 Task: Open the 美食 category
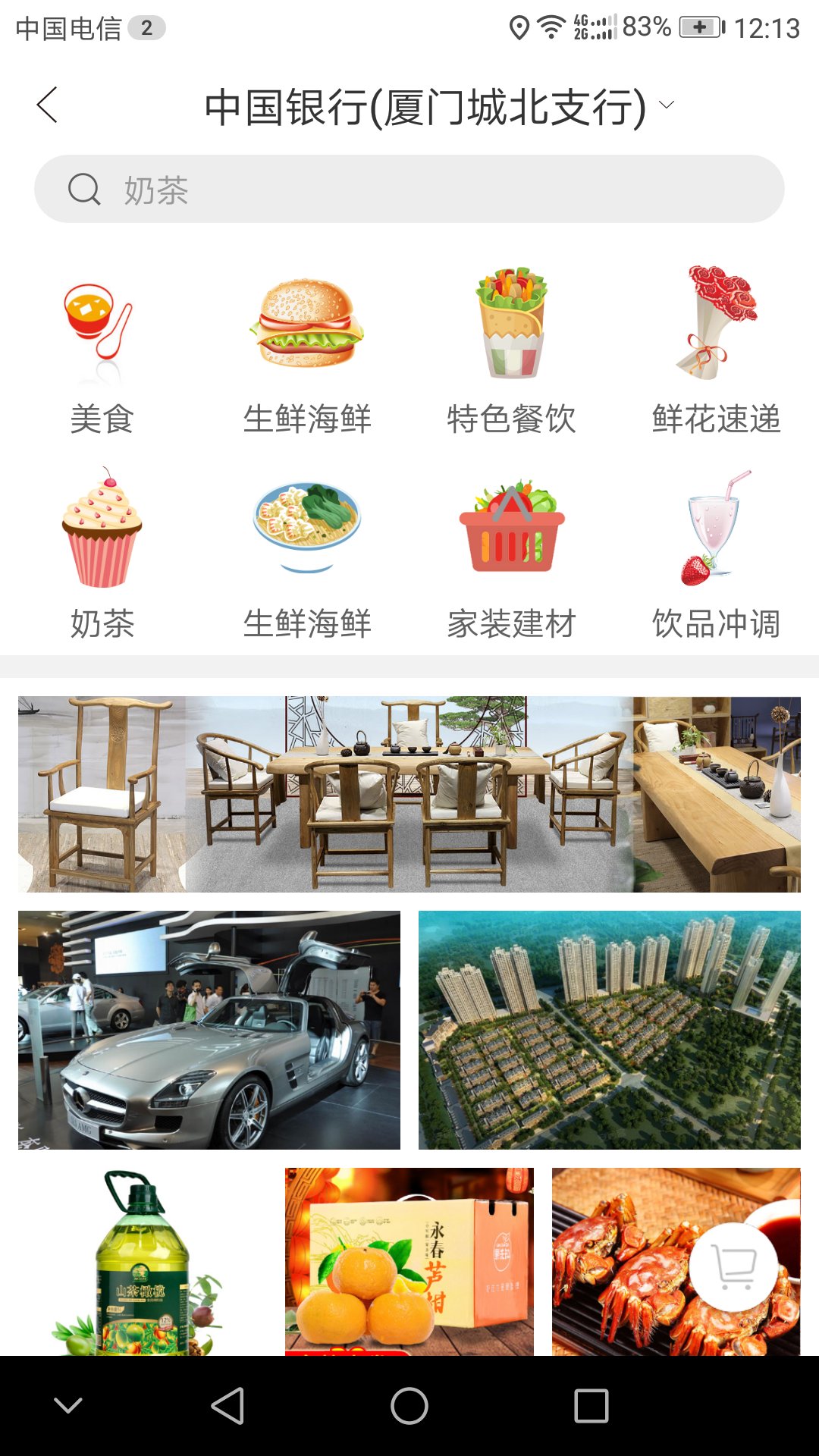(x=102, y=353)
